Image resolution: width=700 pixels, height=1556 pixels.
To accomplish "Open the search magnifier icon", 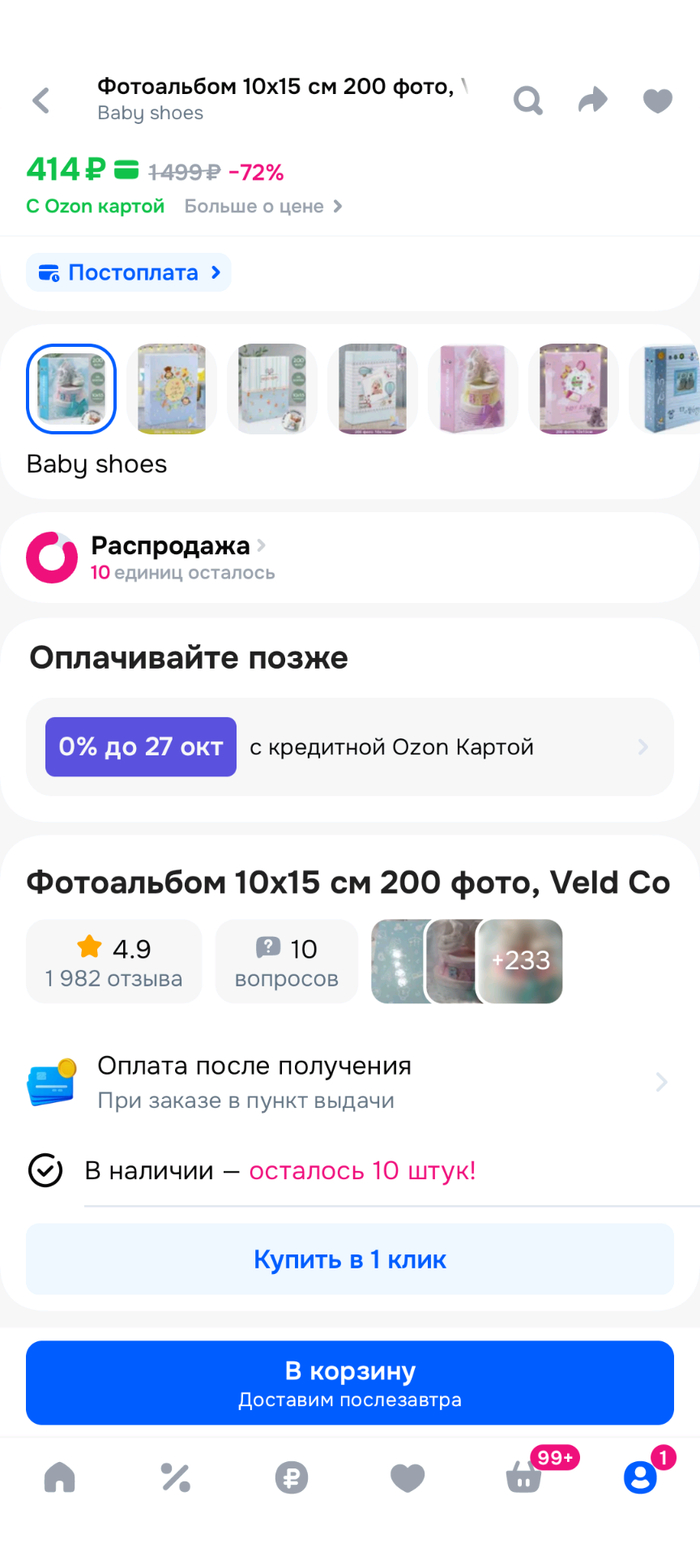I will (x=528, y=100).
